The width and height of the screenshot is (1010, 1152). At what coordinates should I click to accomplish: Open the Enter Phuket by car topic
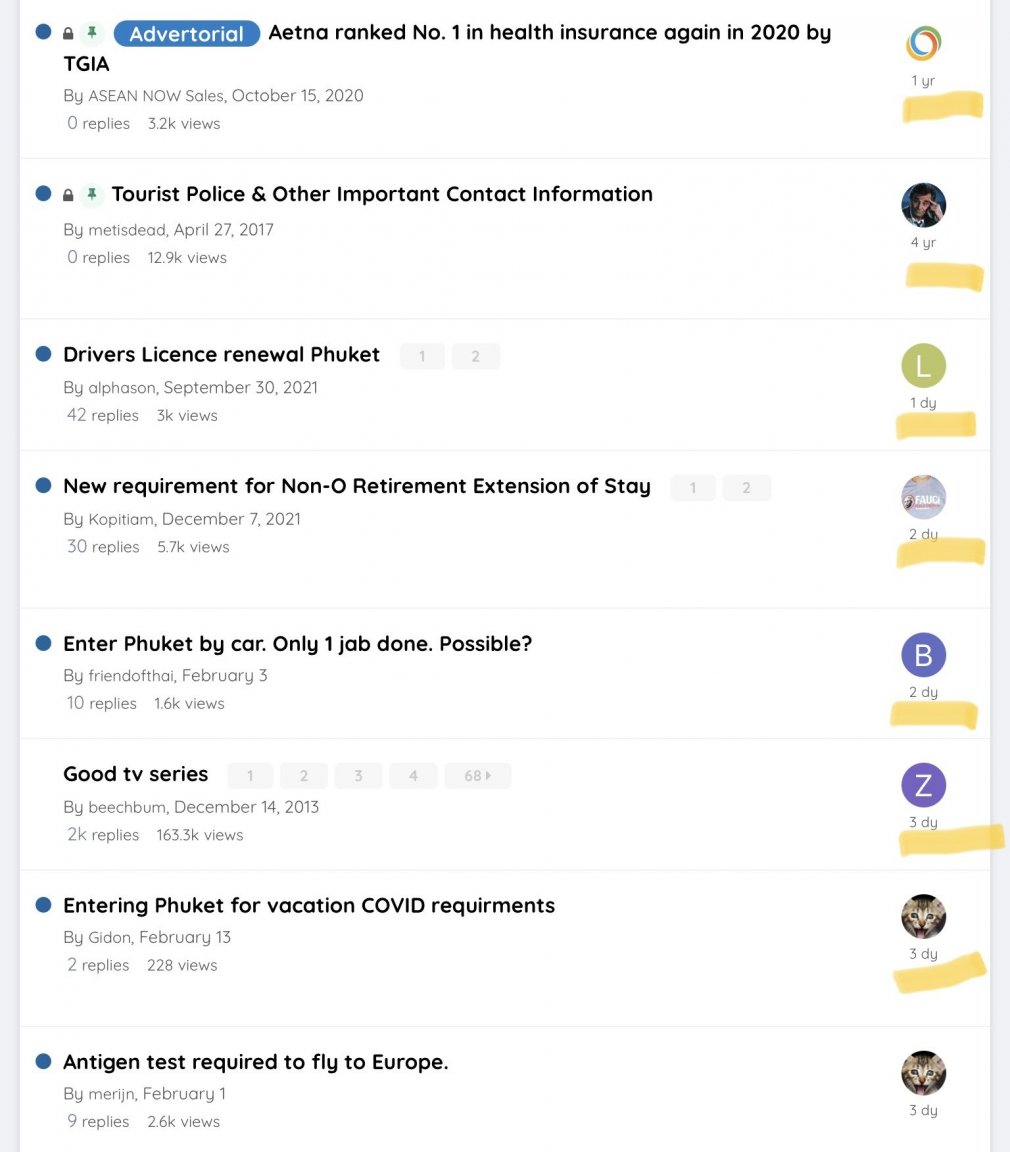tap(297, 644)
